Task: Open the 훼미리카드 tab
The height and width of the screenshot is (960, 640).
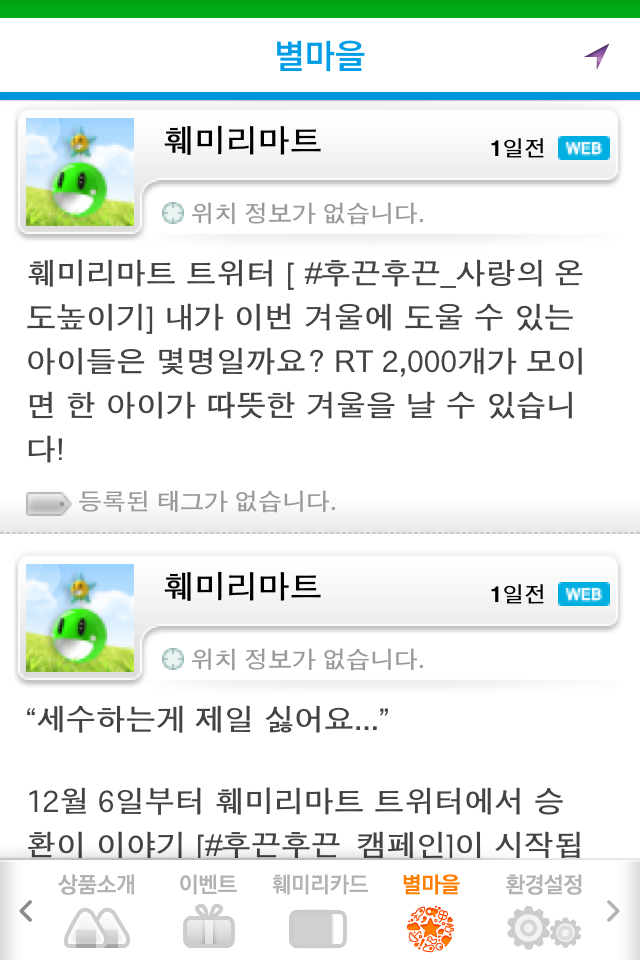Action: tap(319, 910)
